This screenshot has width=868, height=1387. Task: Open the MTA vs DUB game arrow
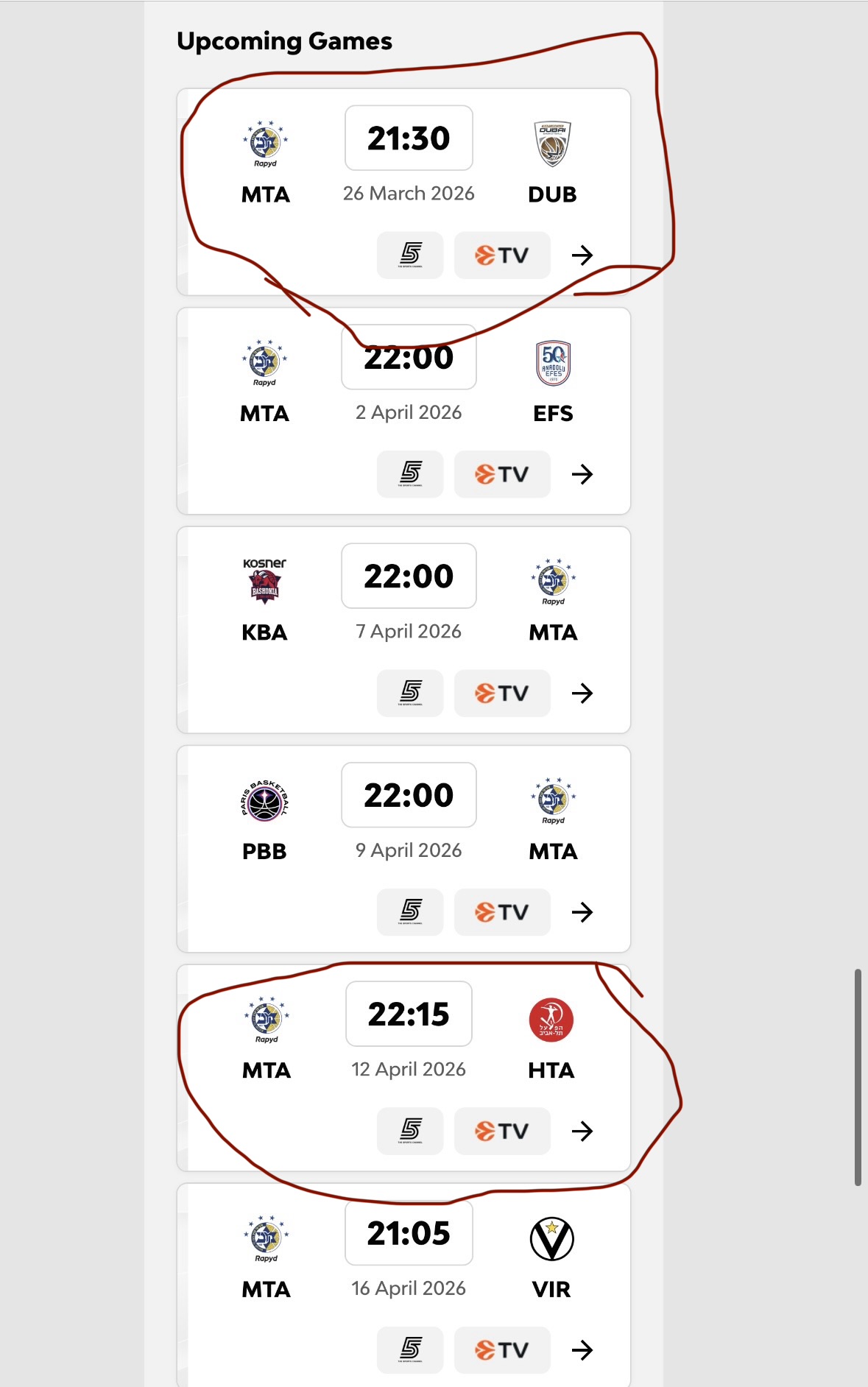pos(582,255)
